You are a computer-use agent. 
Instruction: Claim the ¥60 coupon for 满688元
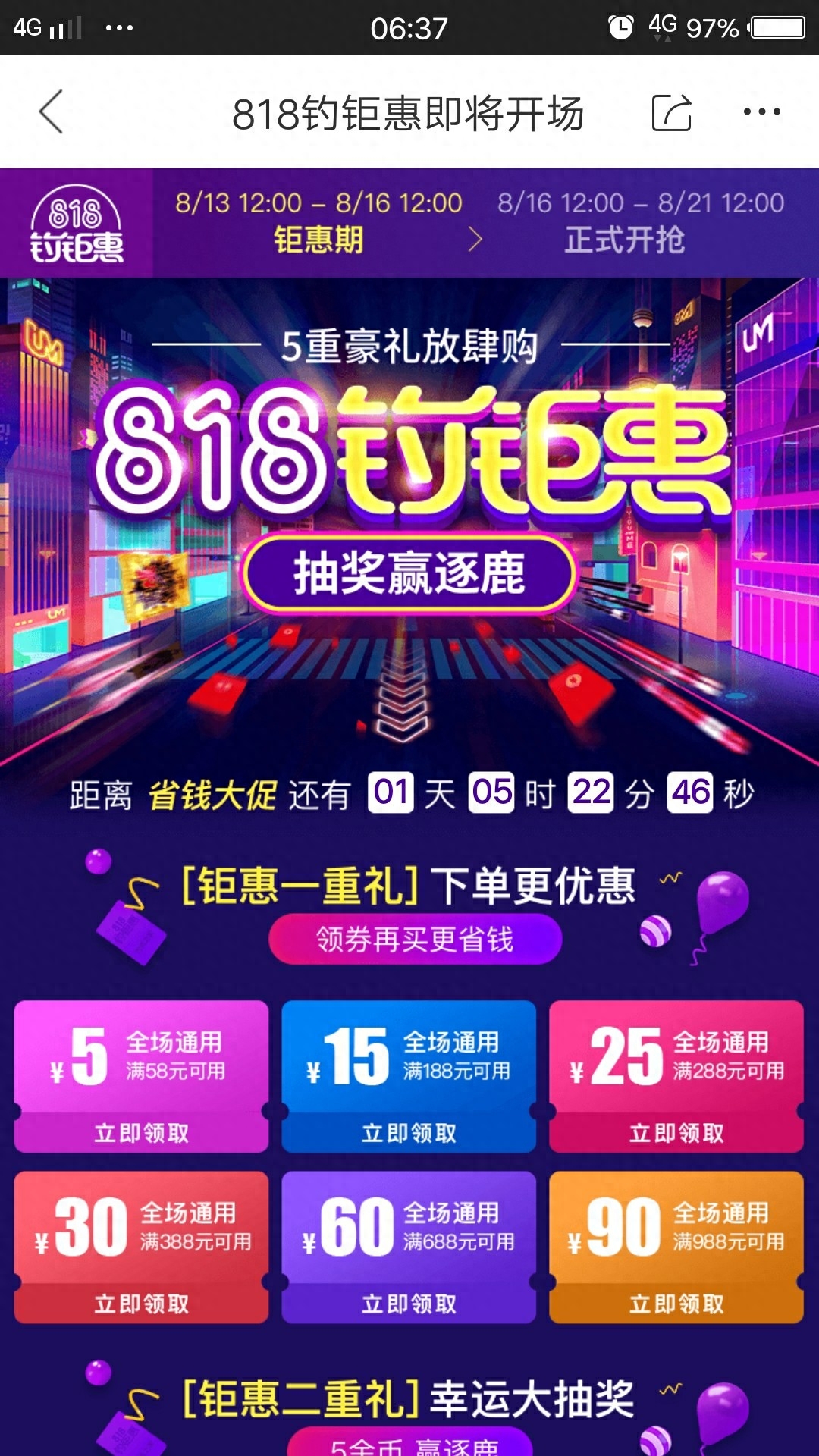click(409, 1303)
